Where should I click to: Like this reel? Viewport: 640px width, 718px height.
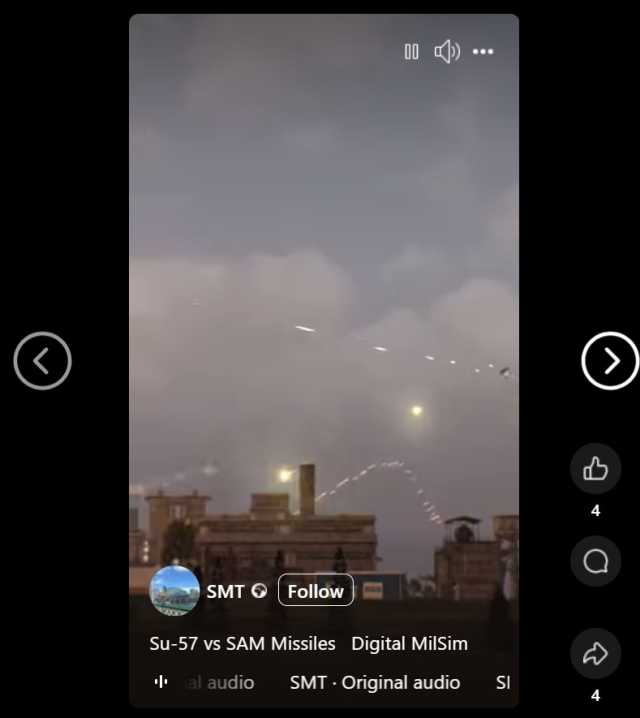pos(596,469)
